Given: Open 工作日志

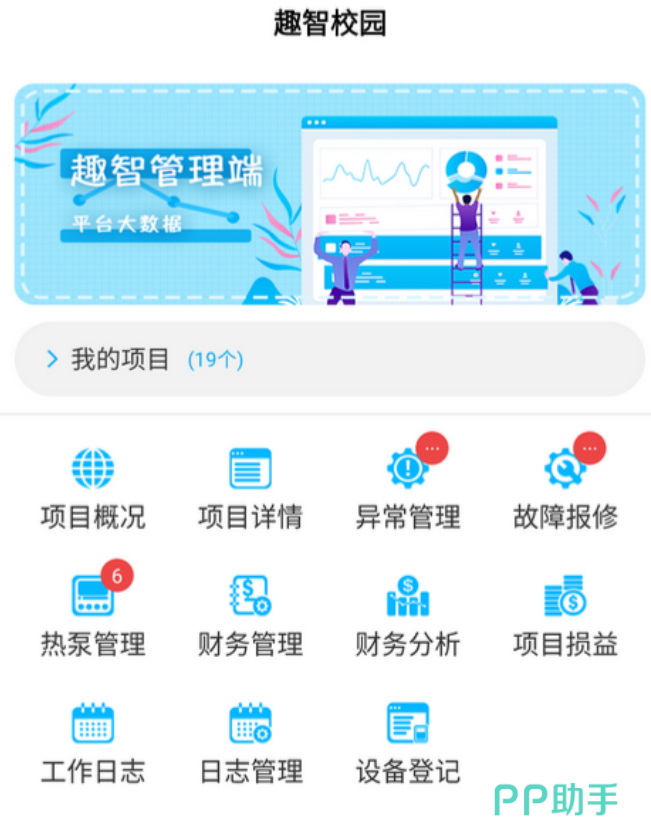Looking at the screenshot, I should tap(93, 743).
